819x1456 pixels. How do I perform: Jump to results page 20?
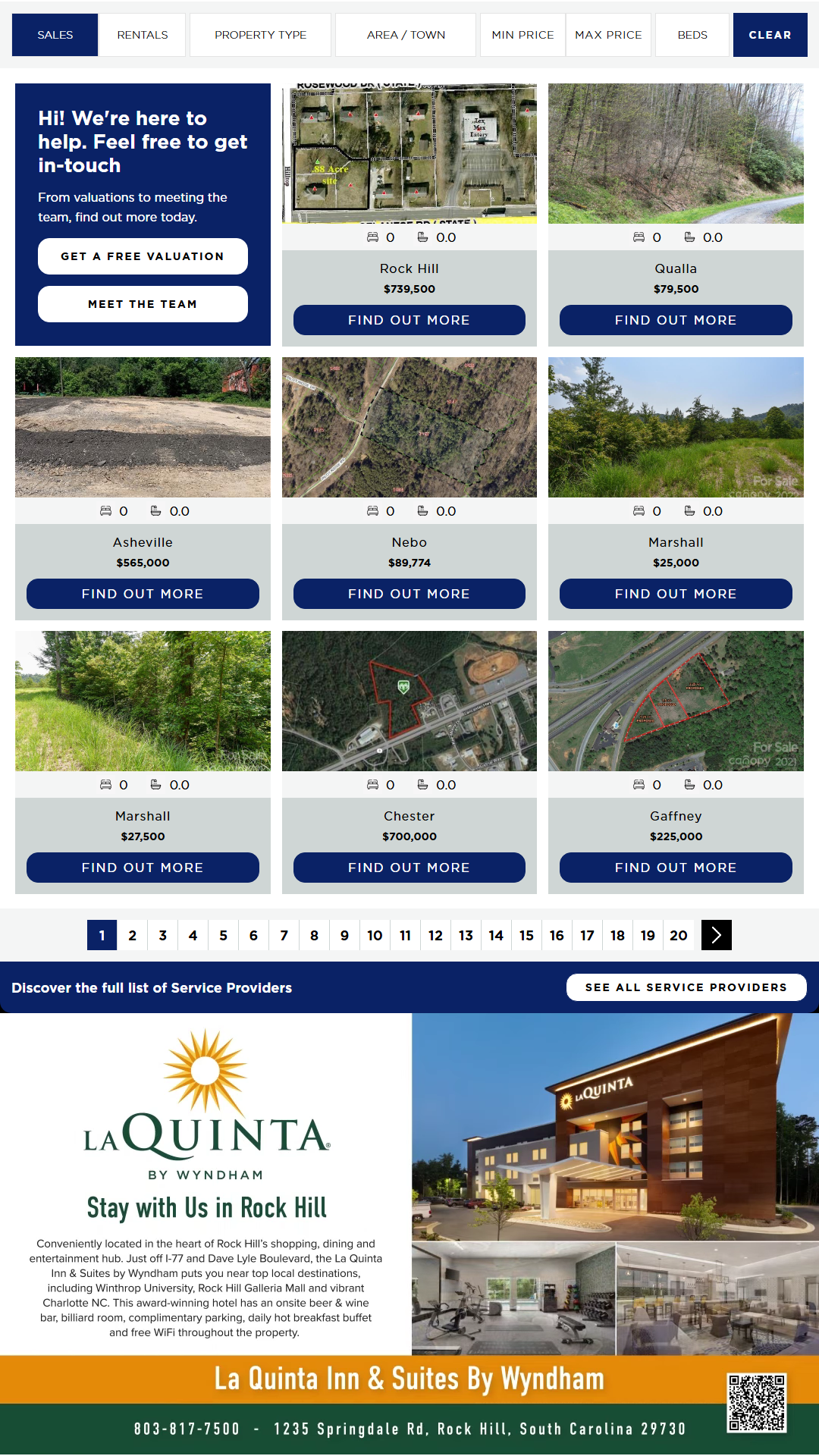[x=678, y=935]
